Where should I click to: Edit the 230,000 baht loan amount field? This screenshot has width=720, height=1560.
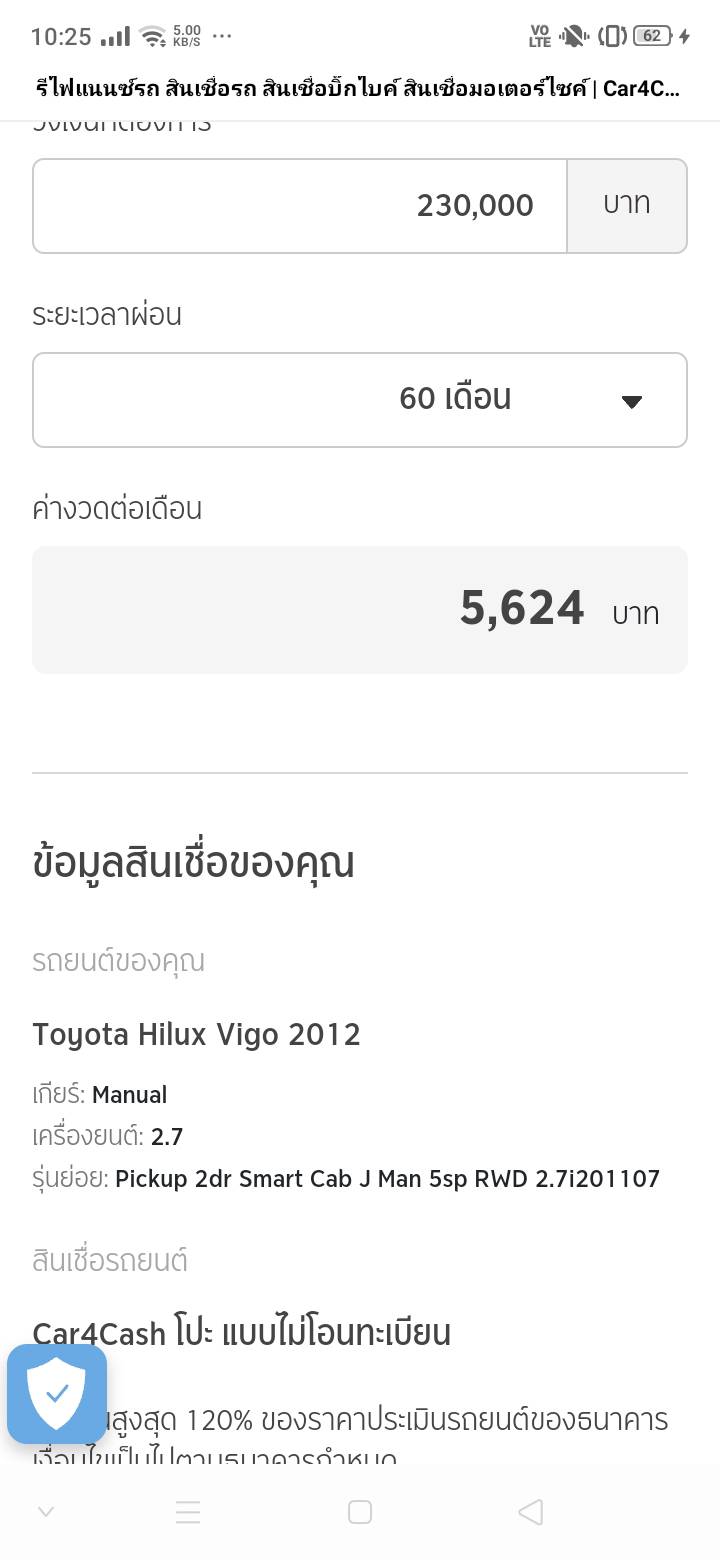click(x=300, y=206)
